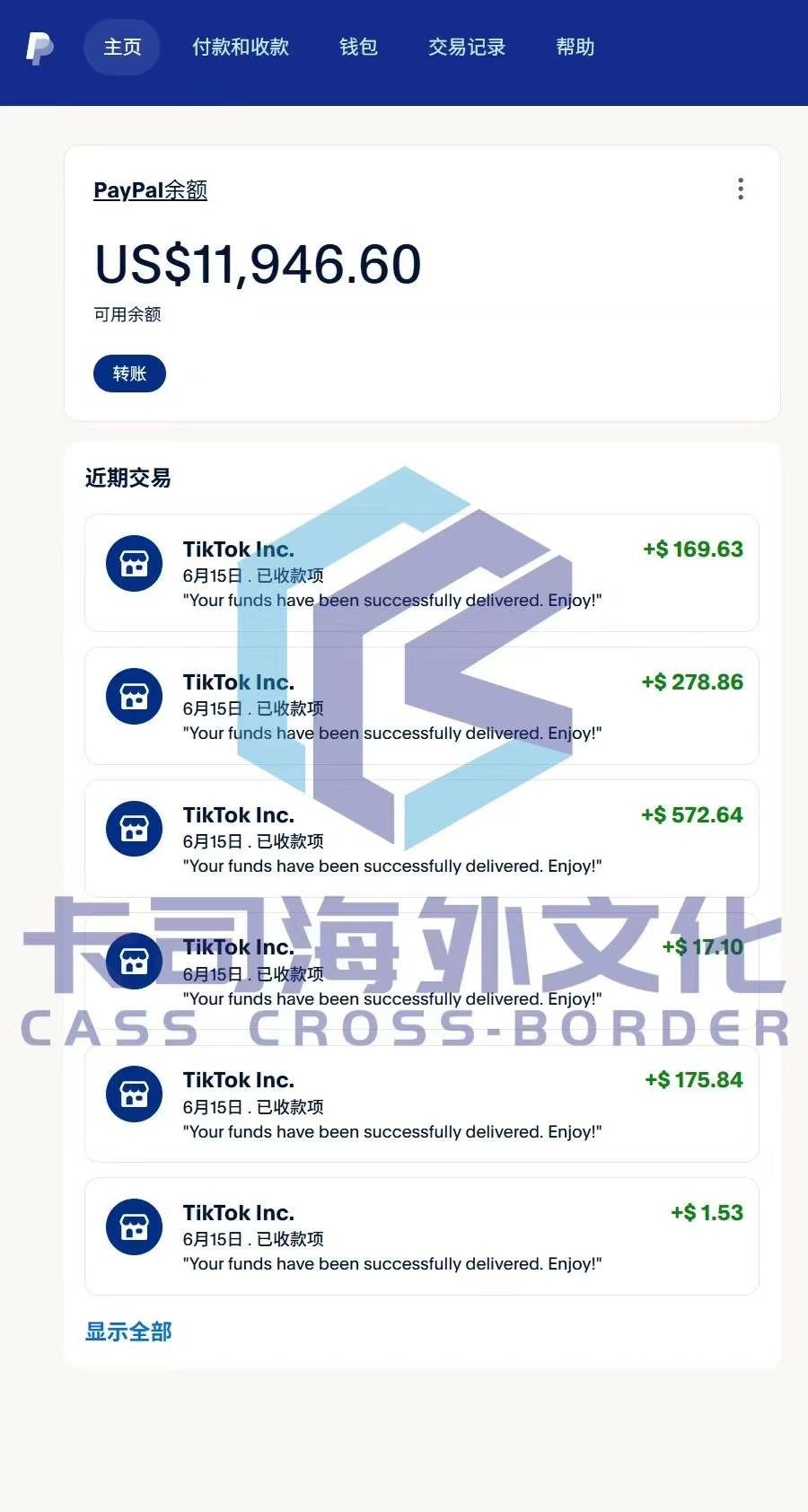
Task: Show all transactions via 显示全部
Action: [128, 1332]
